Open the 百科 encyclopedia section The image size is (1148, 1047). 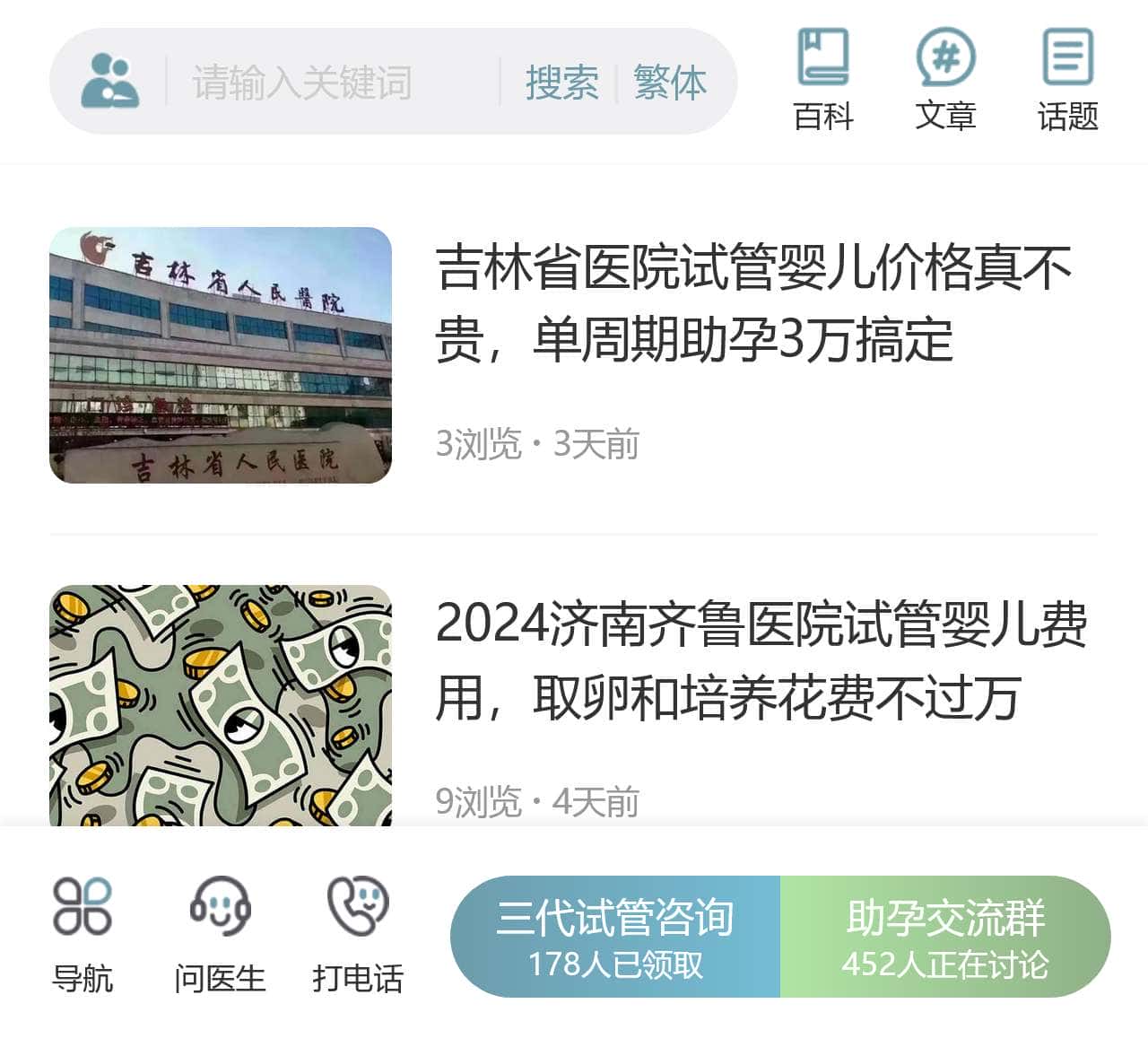tap(823, 81)
